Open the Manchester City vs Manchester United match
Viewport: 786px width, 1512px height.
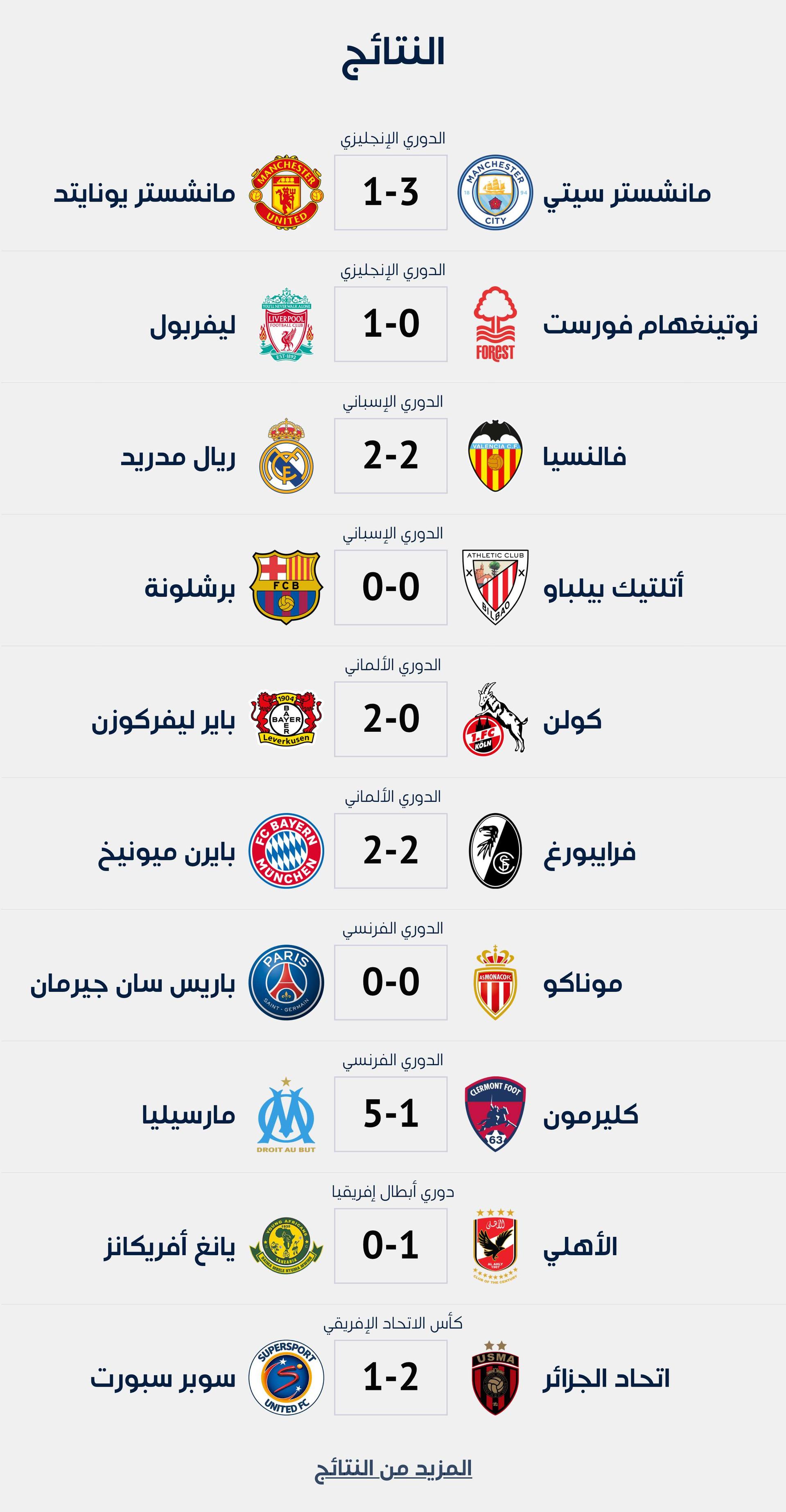(391, 192)
